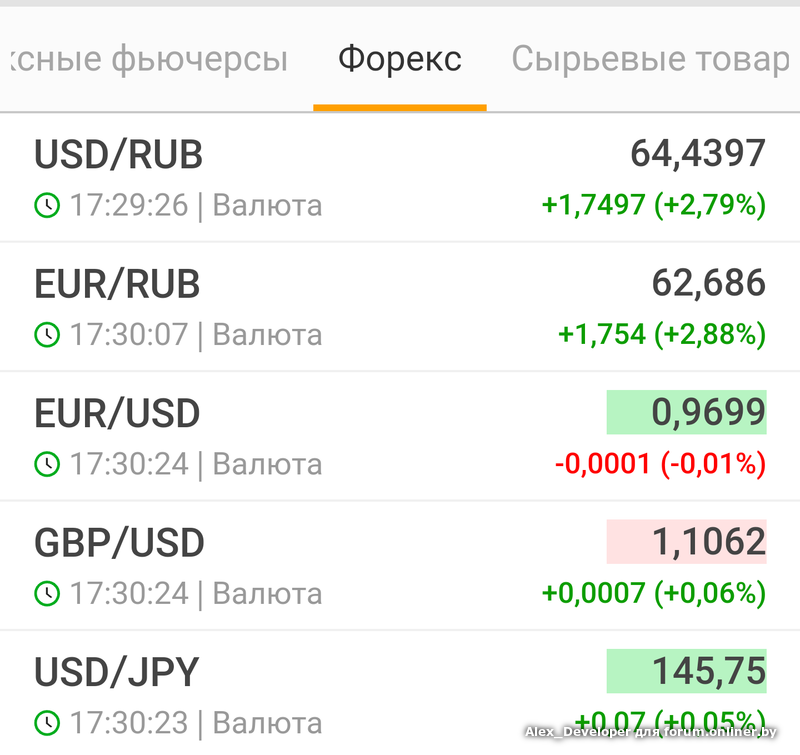Switch to the Форекс tab
The height and width of the screenshot is (755, 800).
coord(399,60)
